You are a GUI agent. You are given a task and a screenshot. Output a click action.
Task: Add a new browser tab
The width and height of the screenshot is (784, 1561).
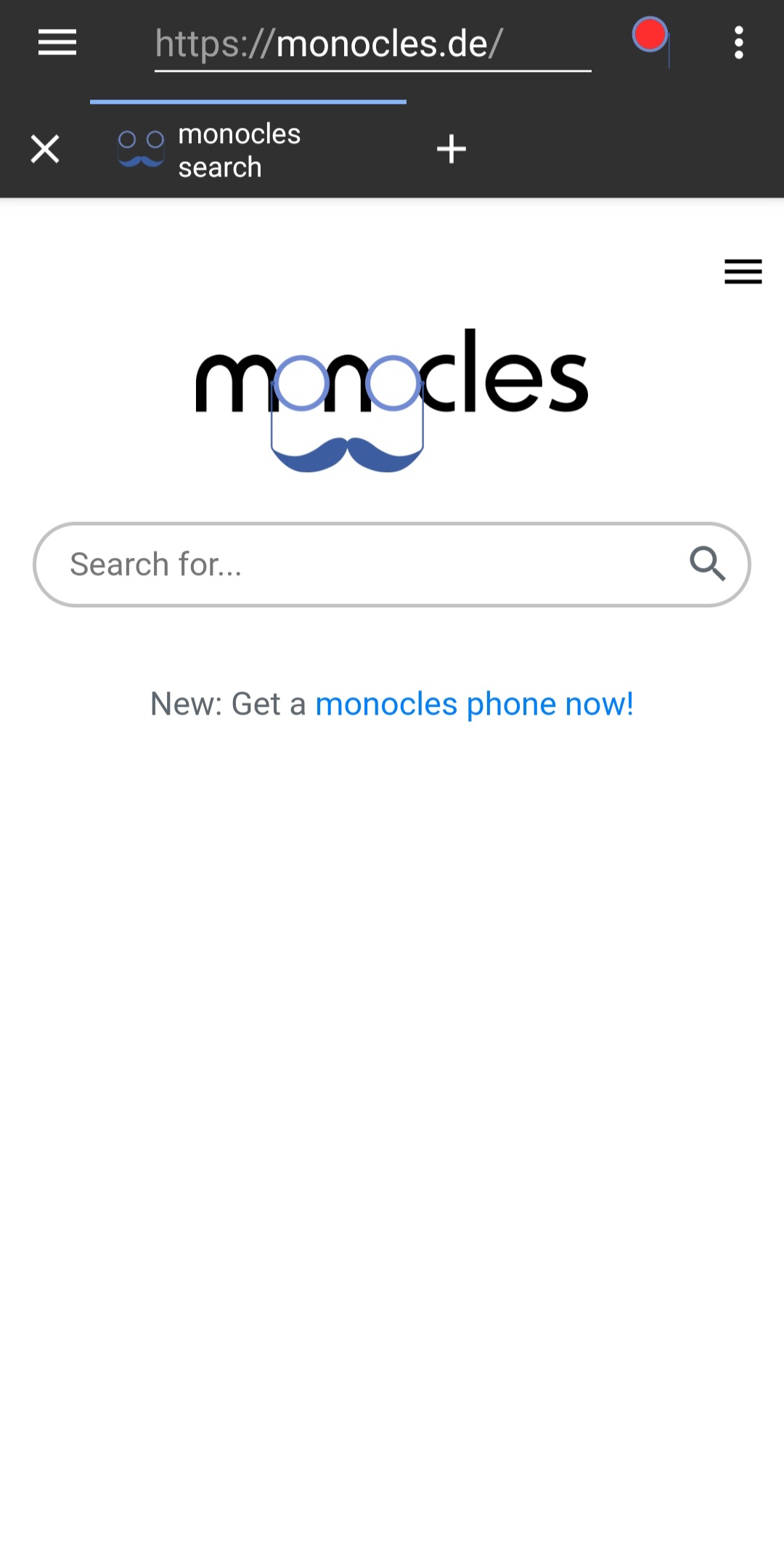coord(451,149)
